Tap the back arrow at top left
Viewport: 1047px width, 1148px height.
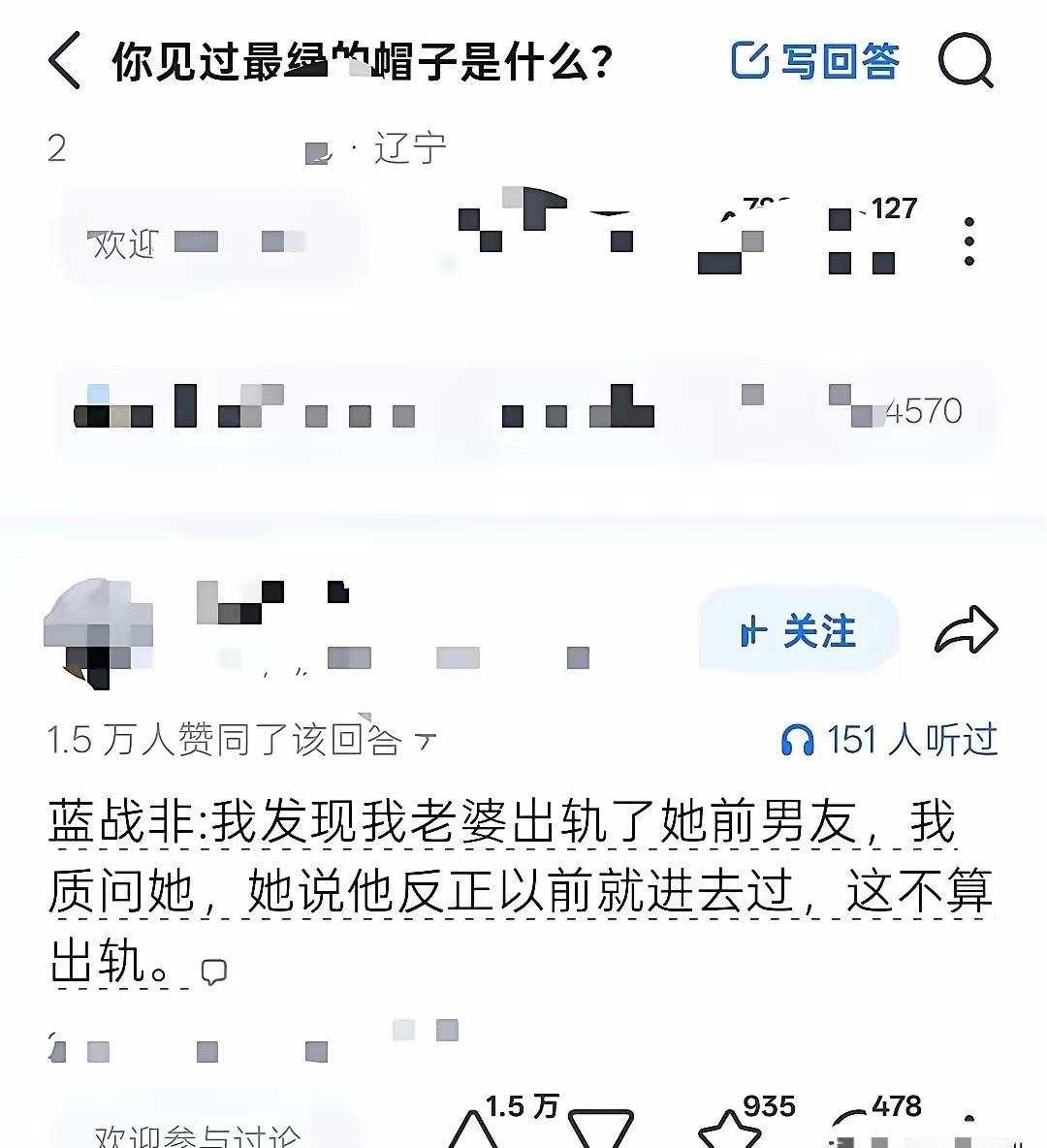[64, 60]
